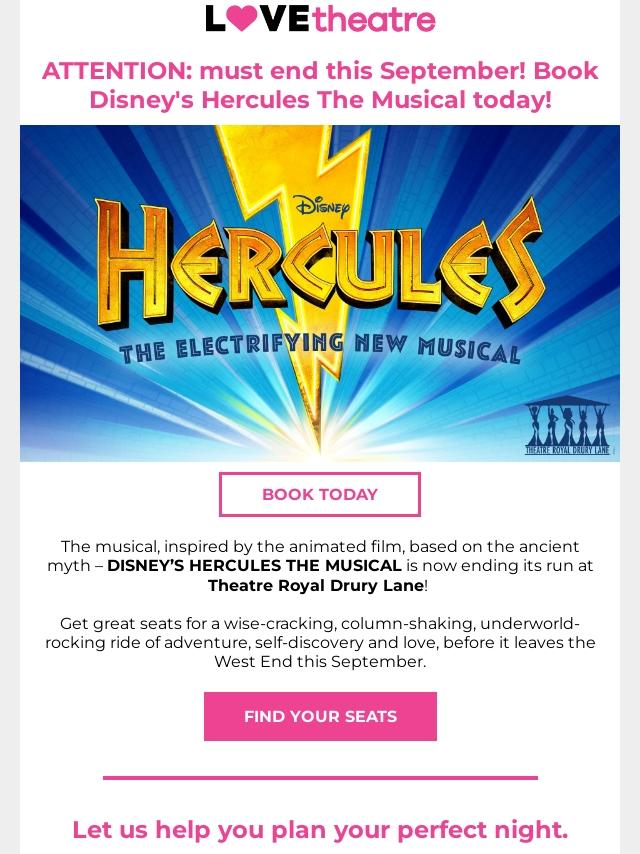Open the Hercules musical banner image
640x854 pixels.
click(x=320, y=293)
